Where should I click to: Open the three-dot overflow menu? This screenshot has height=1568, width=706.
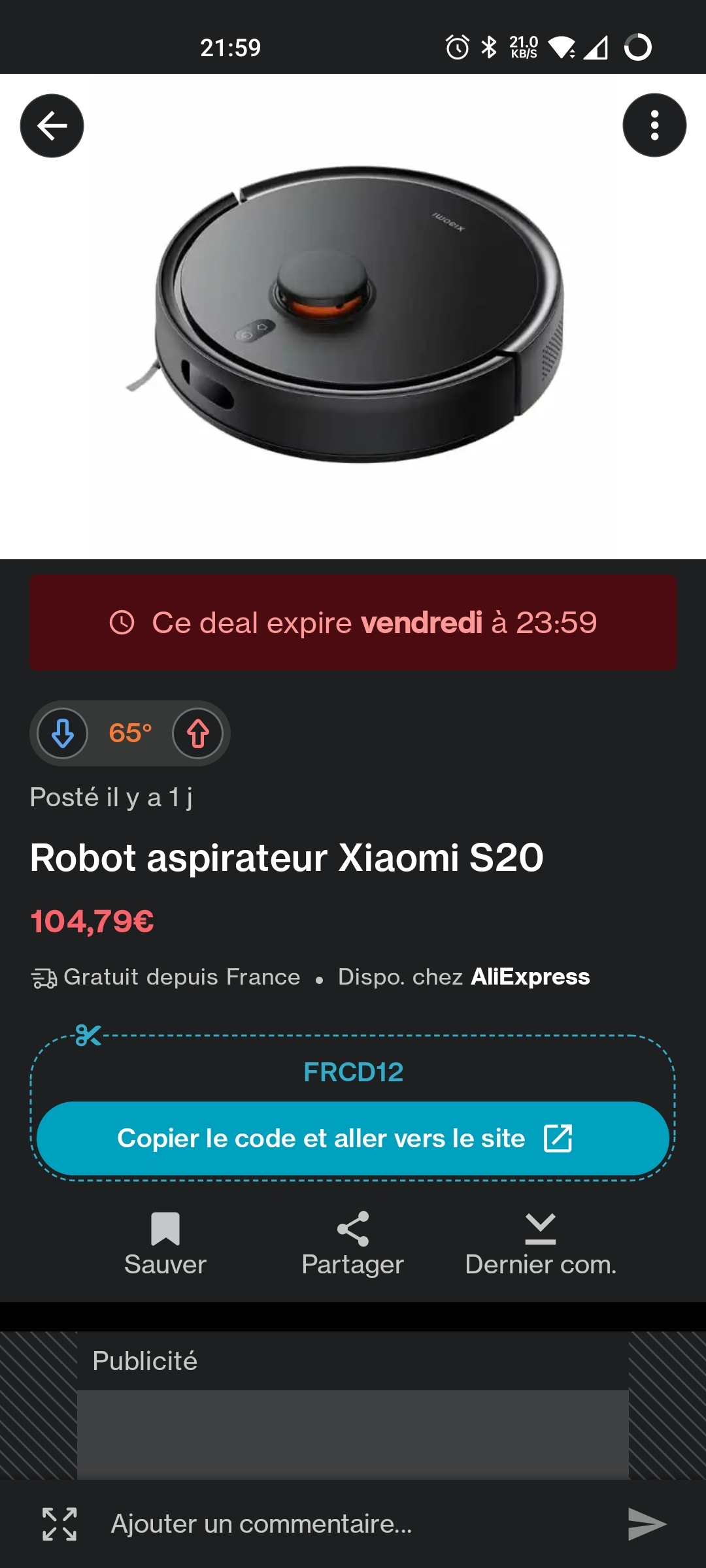coord(654,125)
